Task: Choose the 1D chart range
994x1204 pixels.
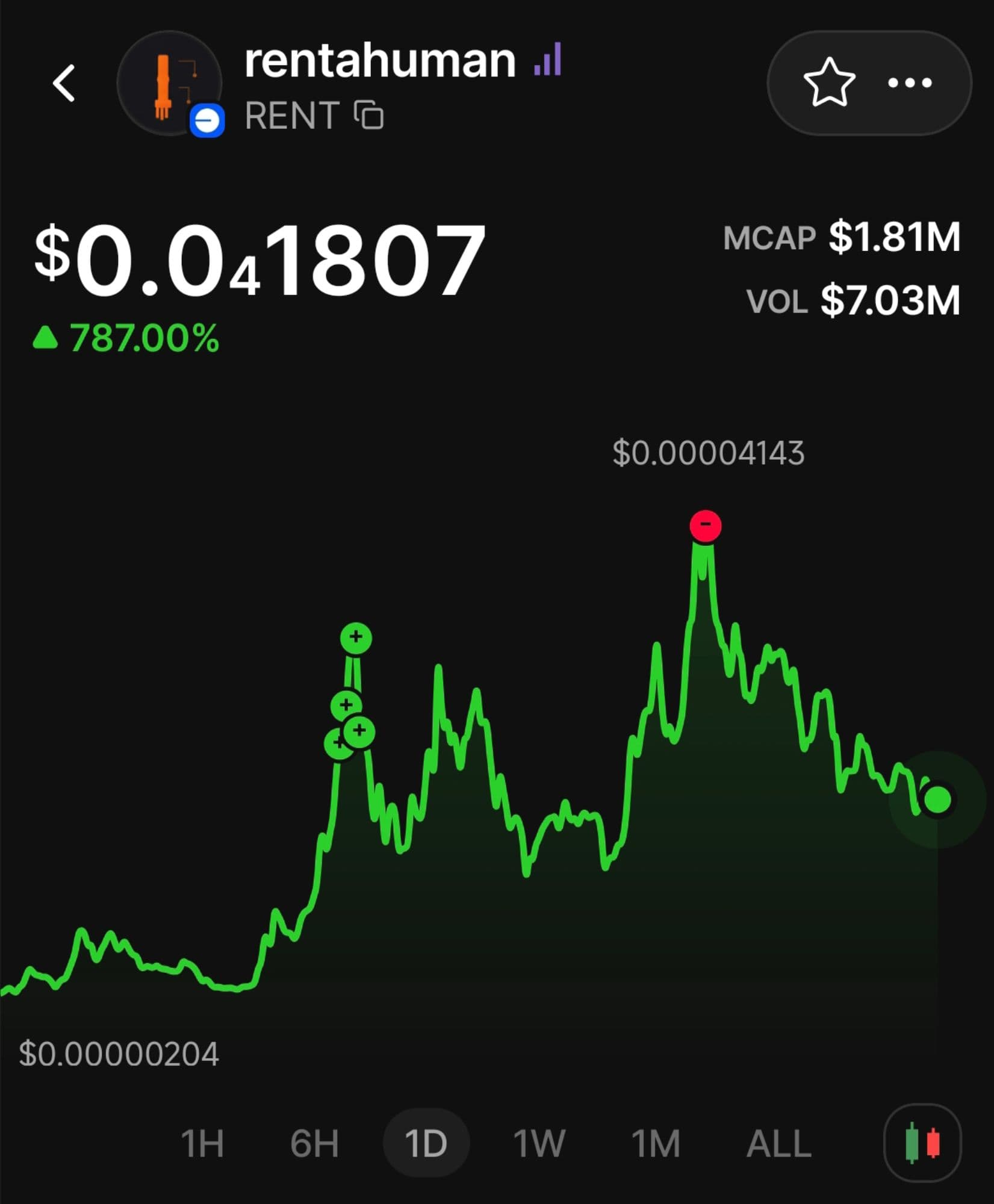Action: tap(426, 1144)
